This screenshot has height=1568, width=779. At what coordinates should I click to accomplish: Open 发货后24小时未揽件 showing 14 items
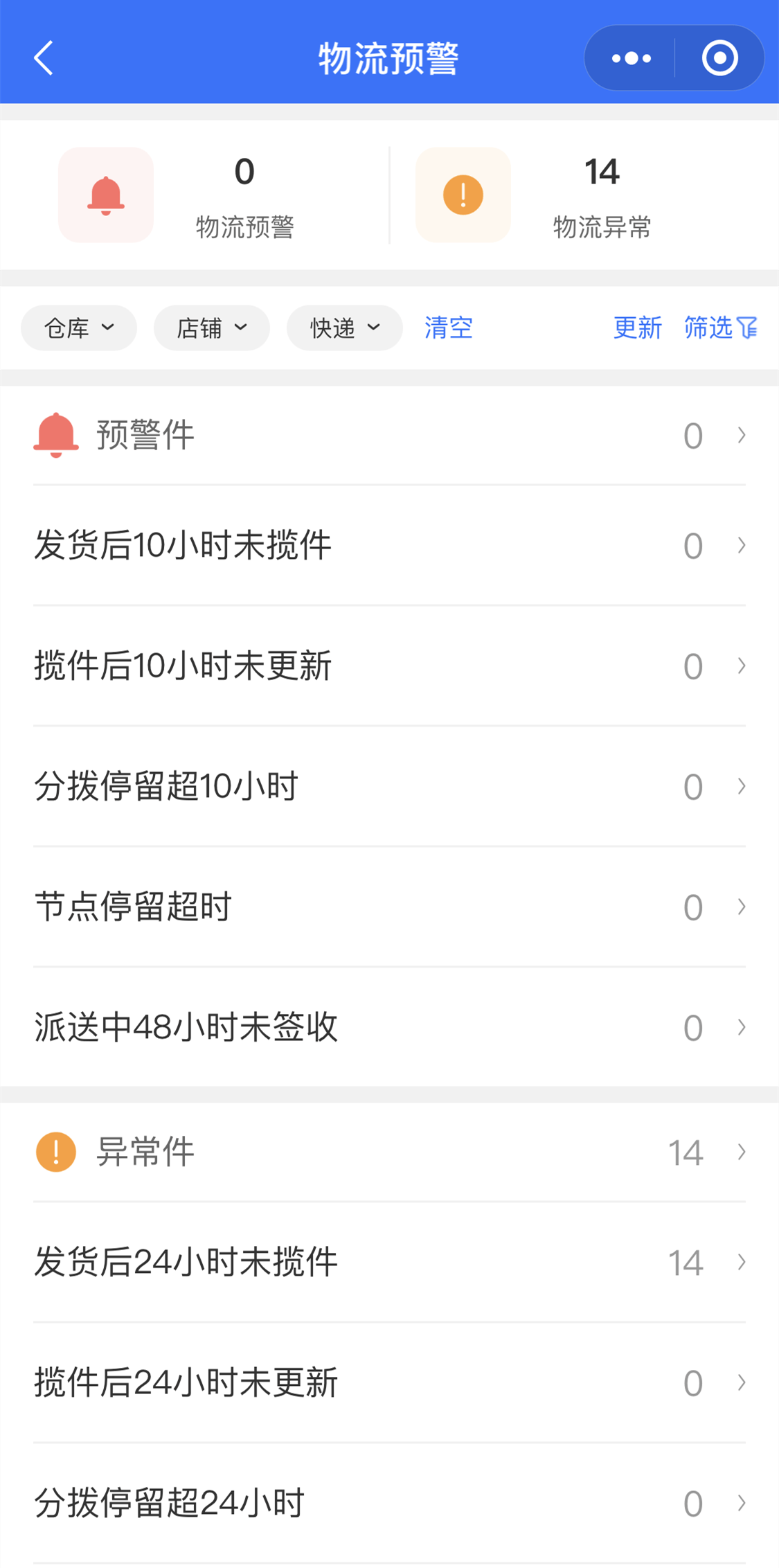coord(388,1262)
